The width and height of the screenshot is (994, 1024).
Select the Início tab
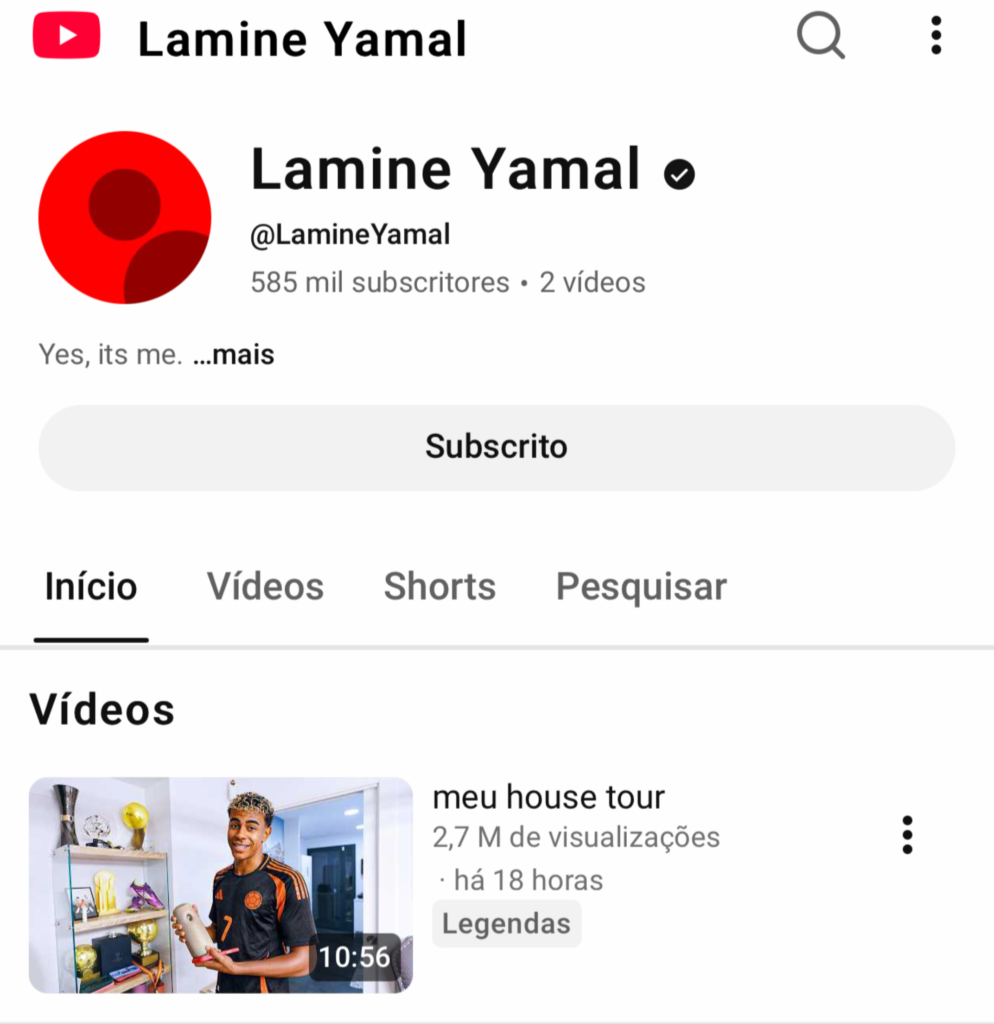click(91, 587)
